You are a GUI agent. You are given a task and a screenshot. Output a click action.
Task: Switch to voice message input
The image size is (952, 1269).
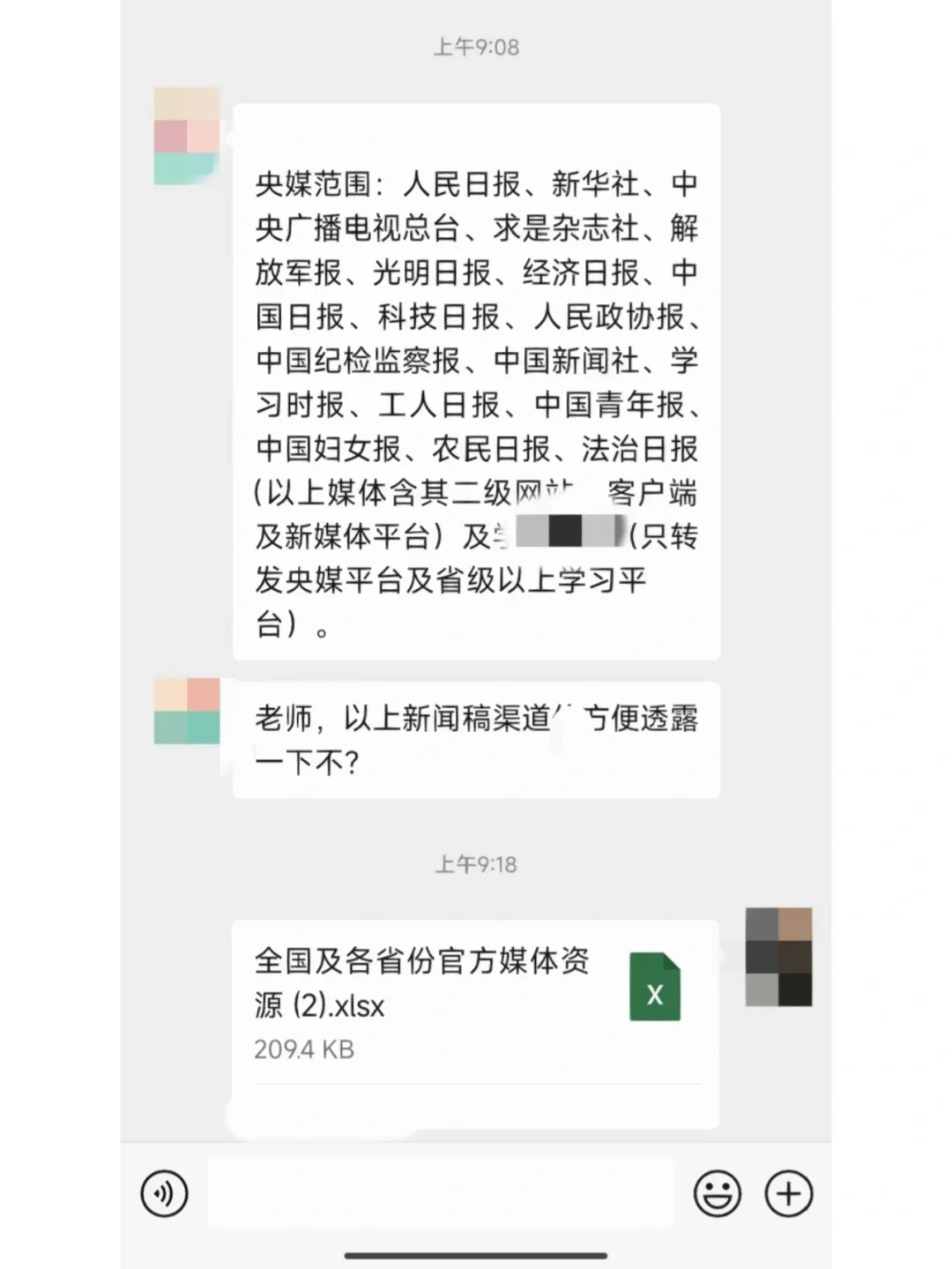click(x=164, y=1194)
